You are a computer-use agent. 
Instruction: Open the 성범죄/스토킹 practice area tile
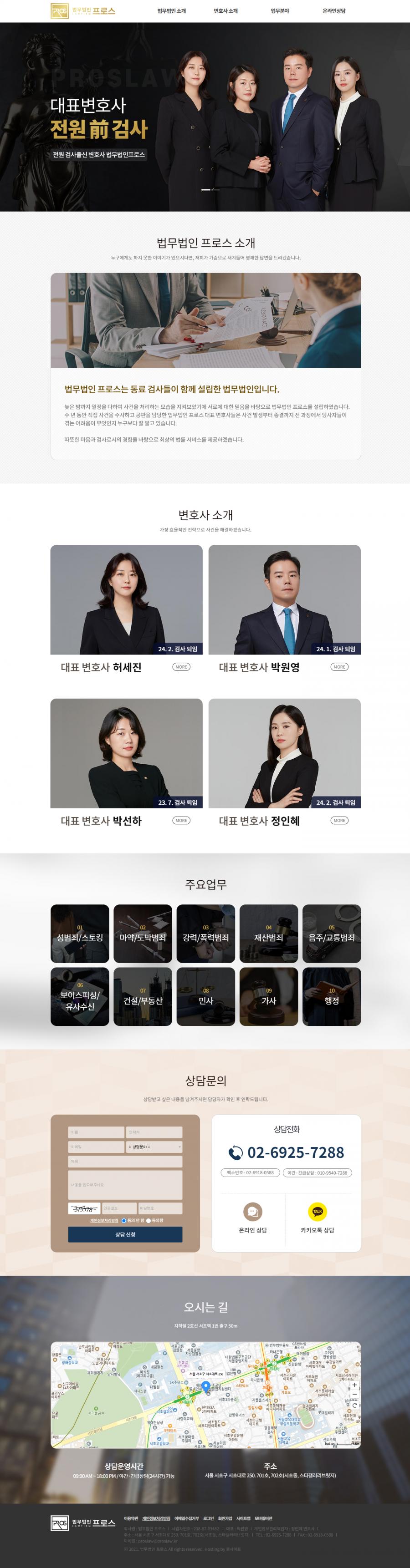point(80,934)
